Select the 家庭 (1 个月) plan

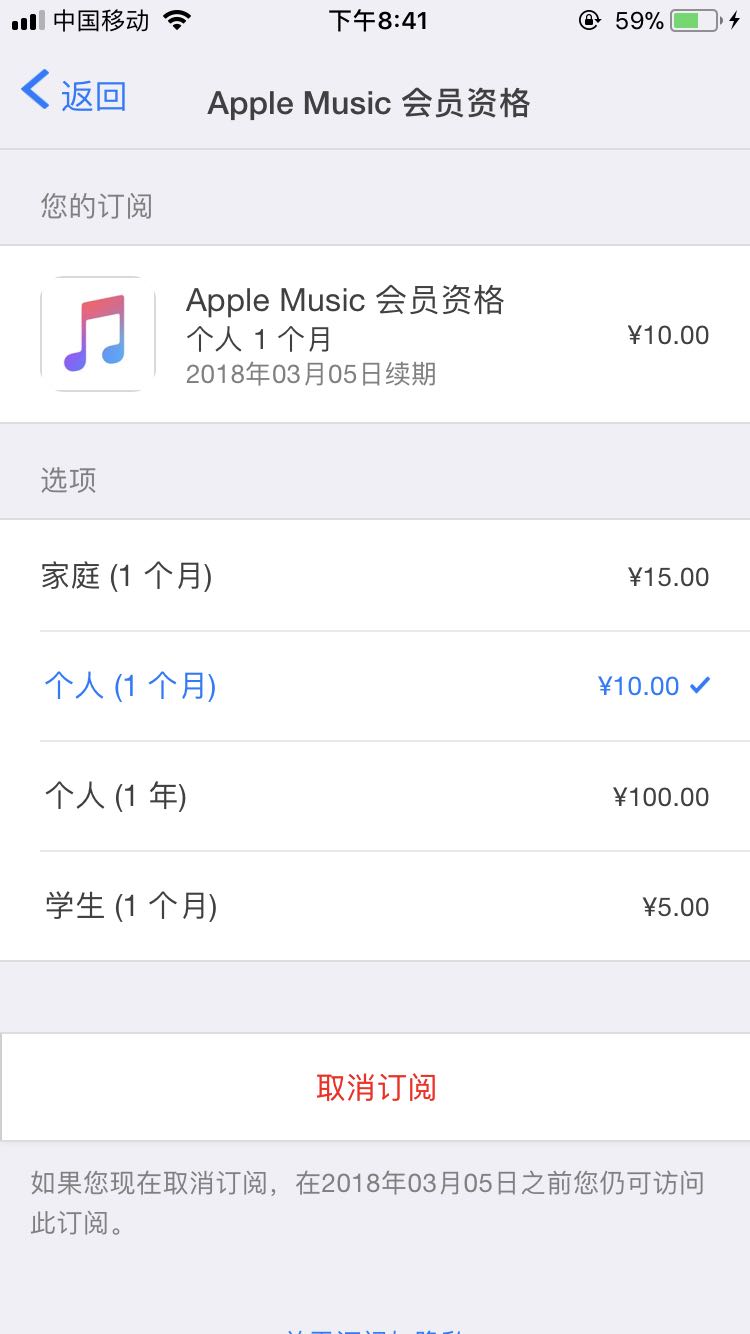(375, 576)
